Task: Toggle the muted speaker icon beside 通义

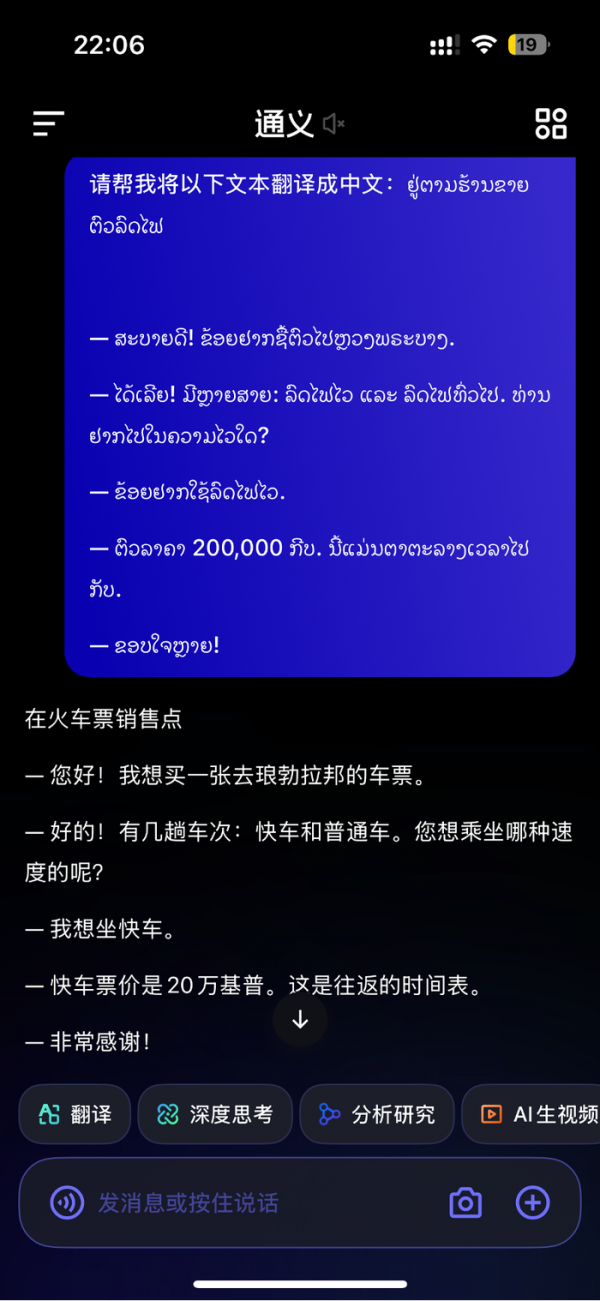Action: click(334, 124)
